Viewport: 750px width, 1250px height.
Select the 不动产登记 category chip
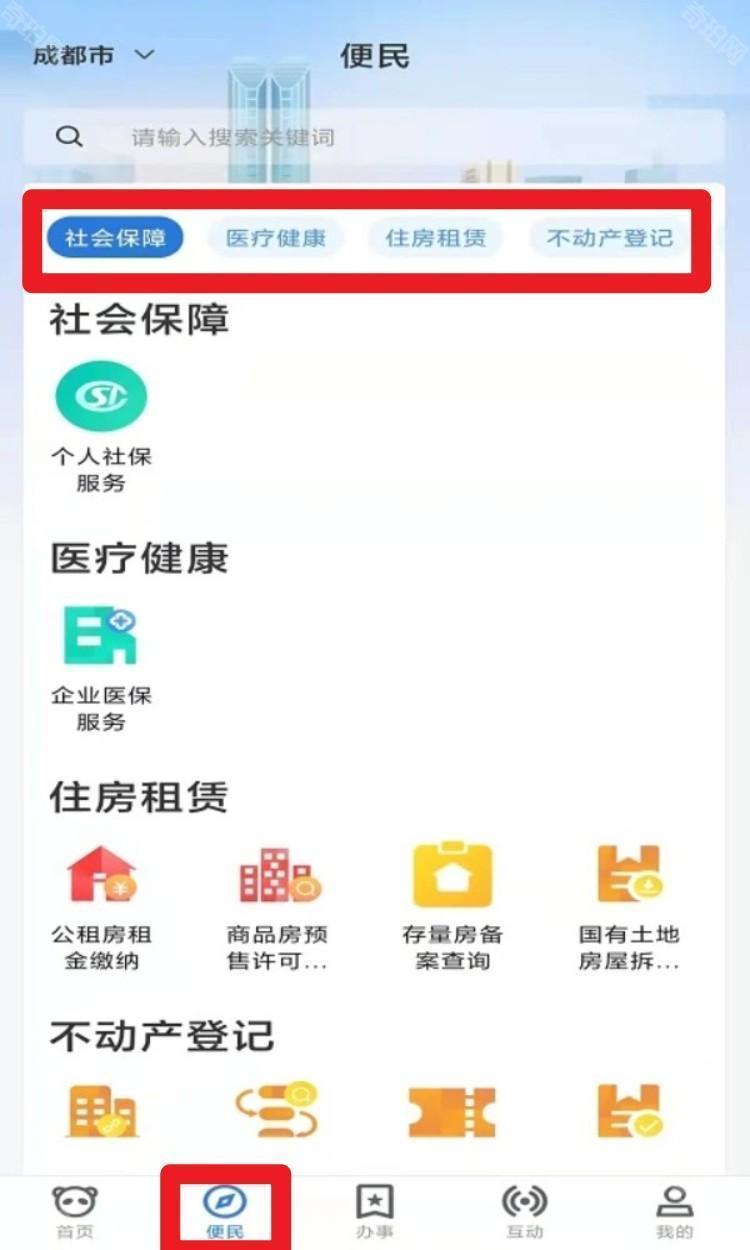pos(610,239)
